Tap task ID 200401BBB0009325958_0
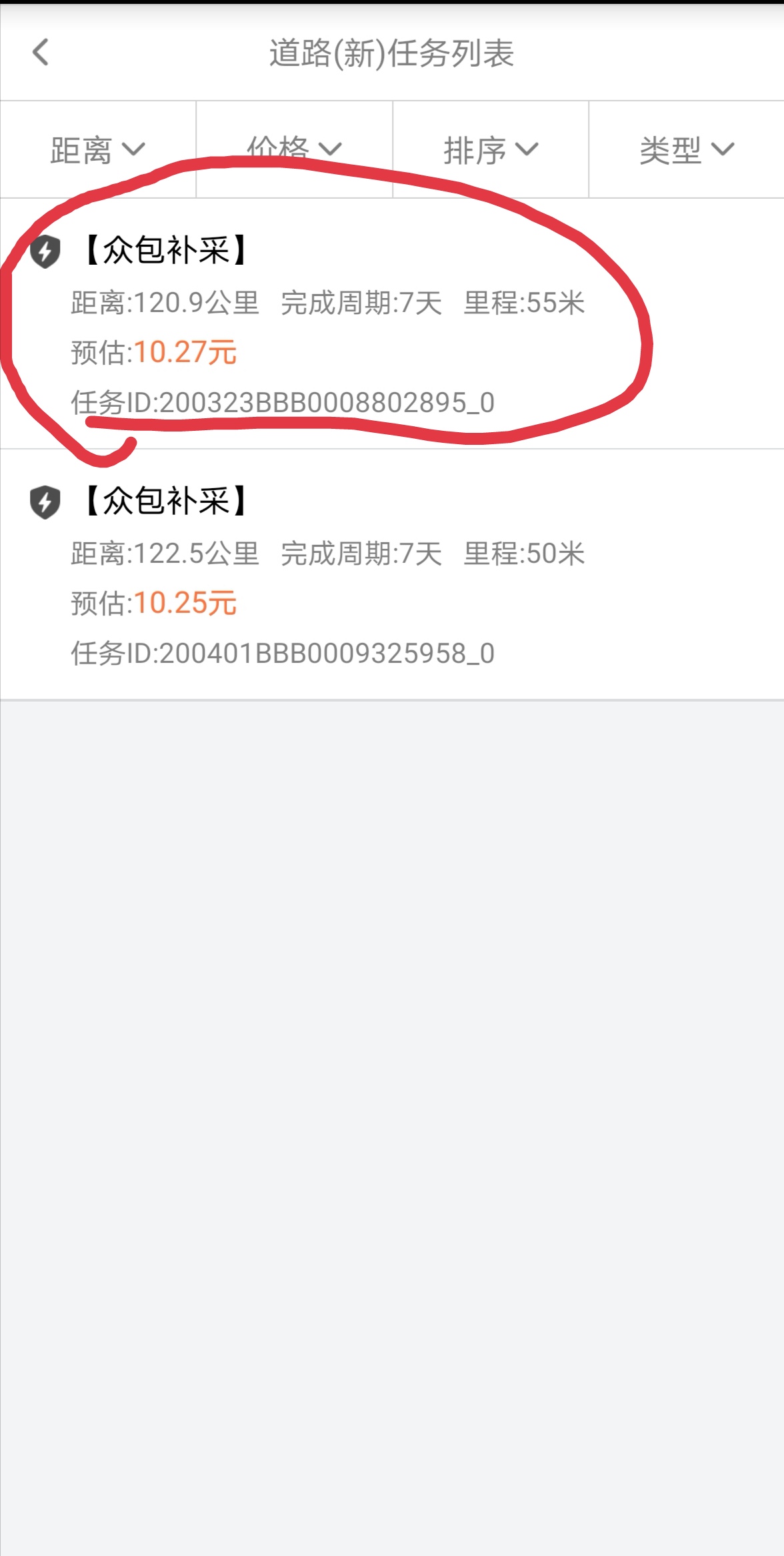The width and height of the screenshot is (784, 1556). pyautogui.click(x=283, y=652)
